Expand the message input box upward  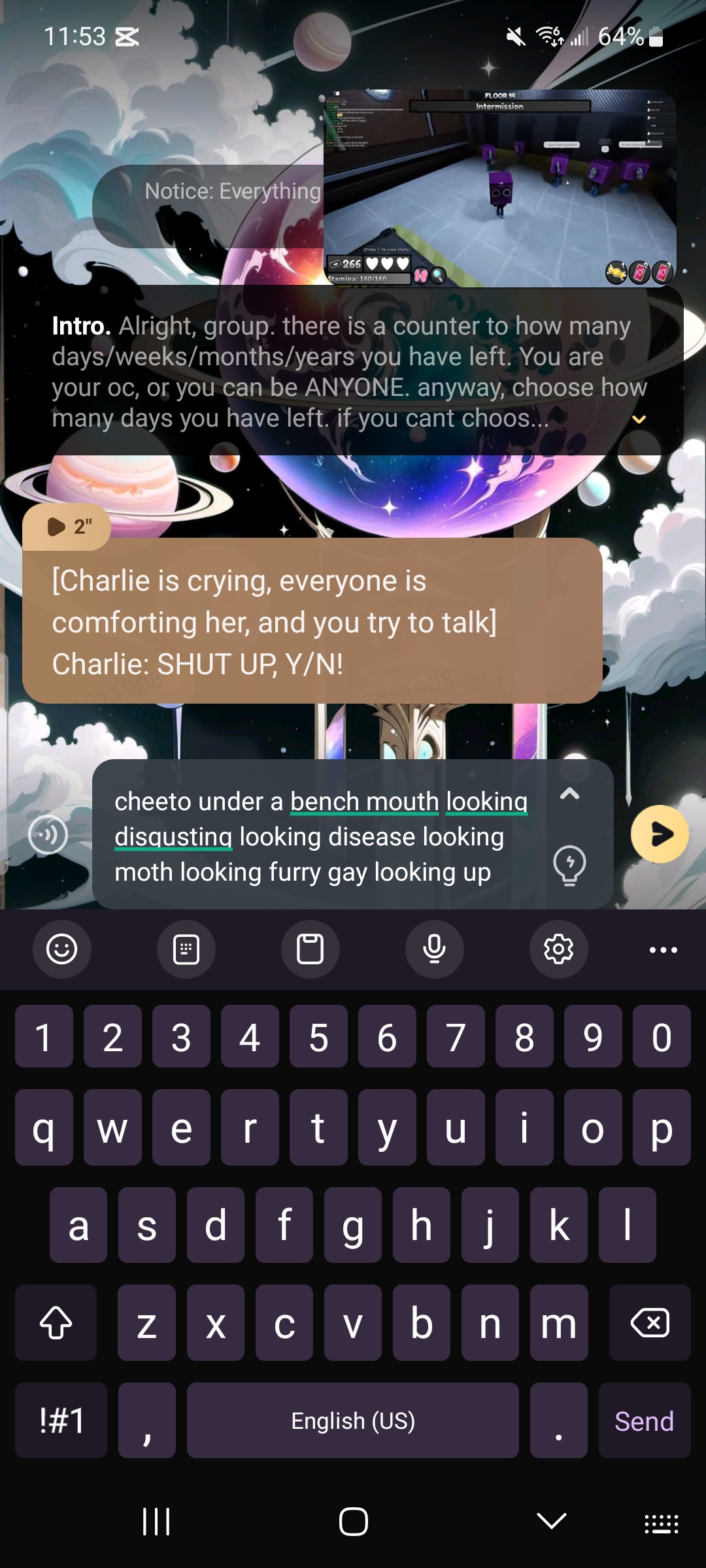point(569,794)
